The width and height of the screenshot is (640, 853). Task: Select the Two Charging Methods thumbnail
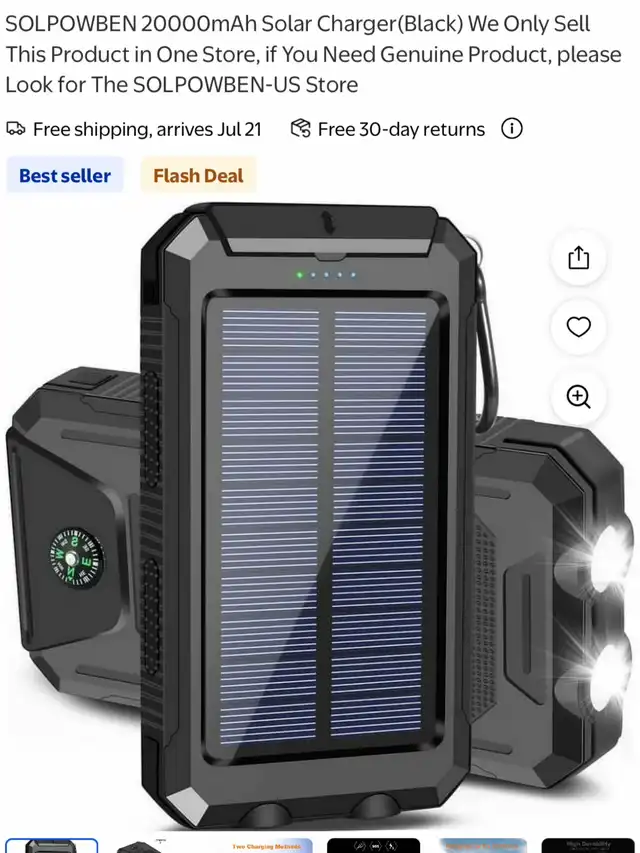267,846
